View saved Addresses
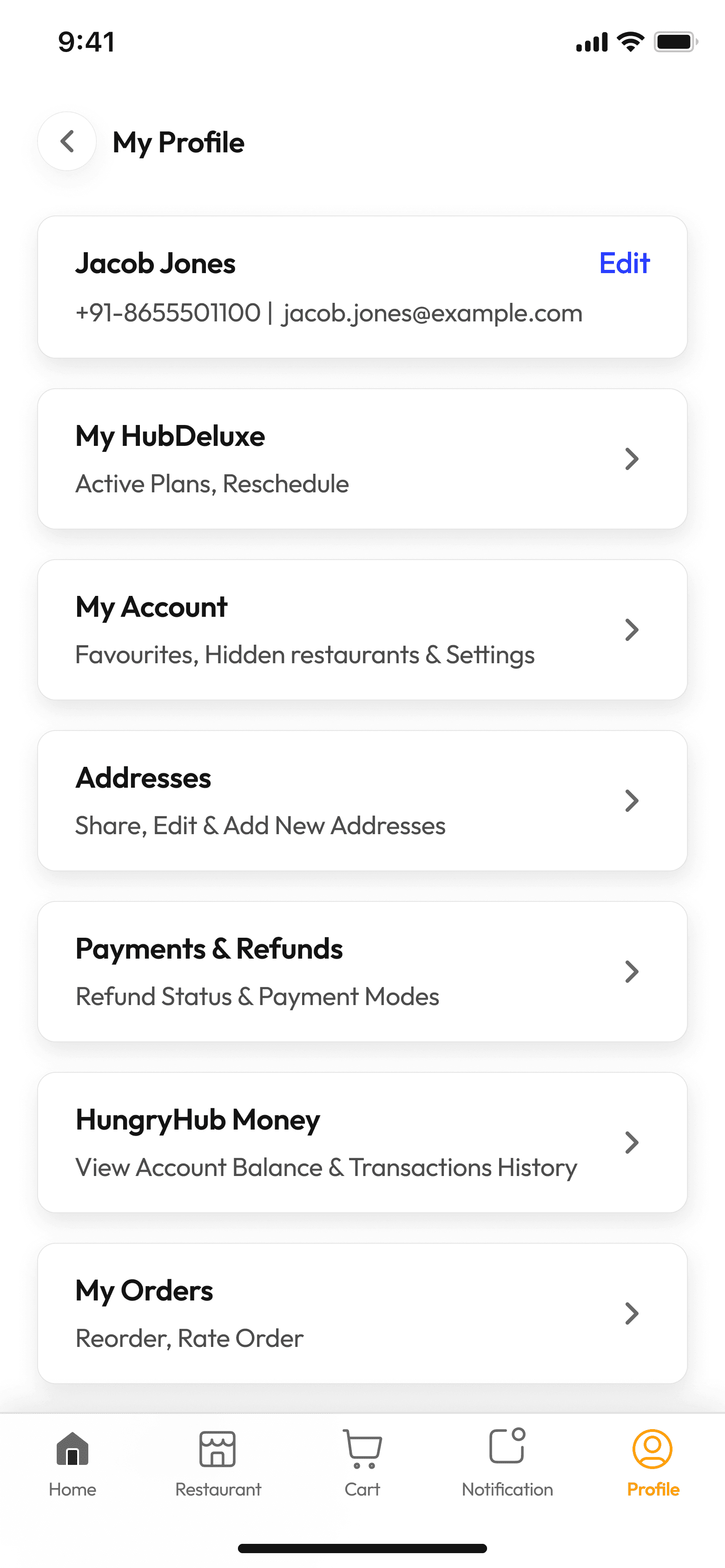This screenshot has width=725, height=1568. (362, 800)
